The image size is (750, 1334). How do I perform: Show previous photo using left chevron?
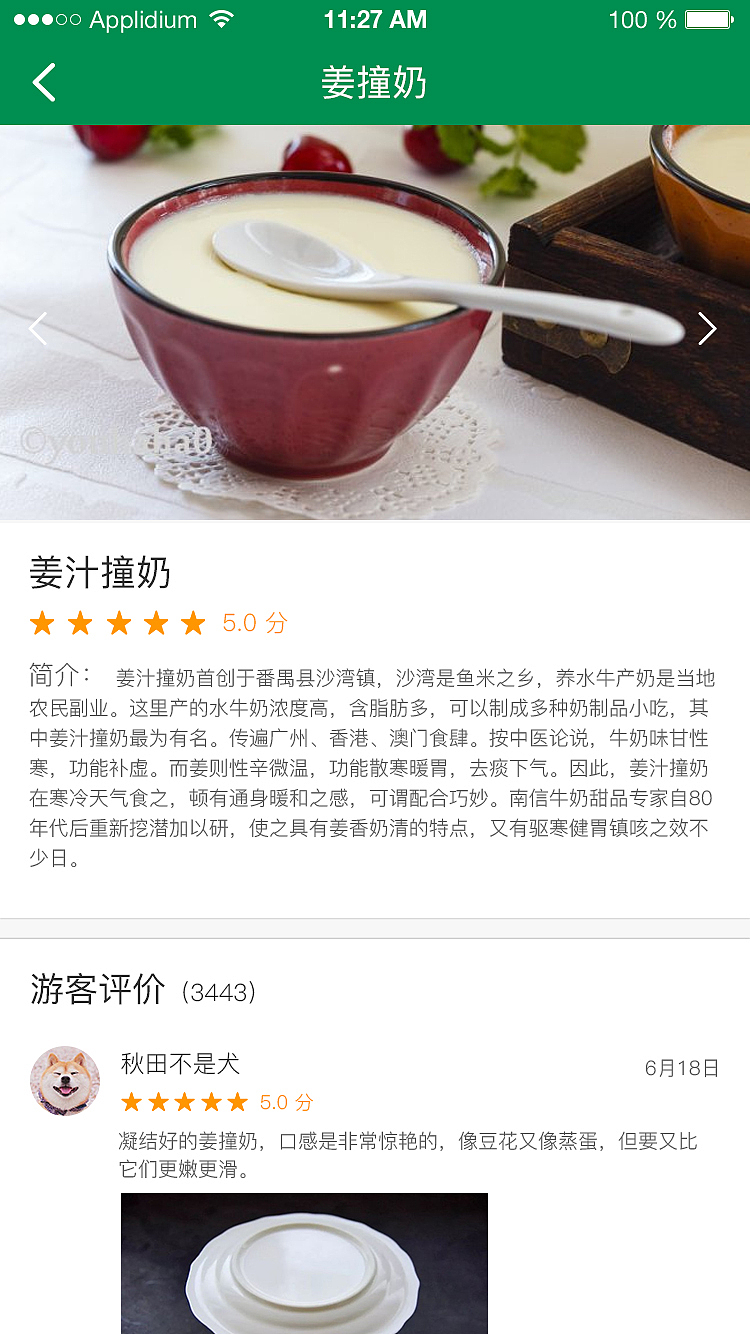[x=38, y=328]
